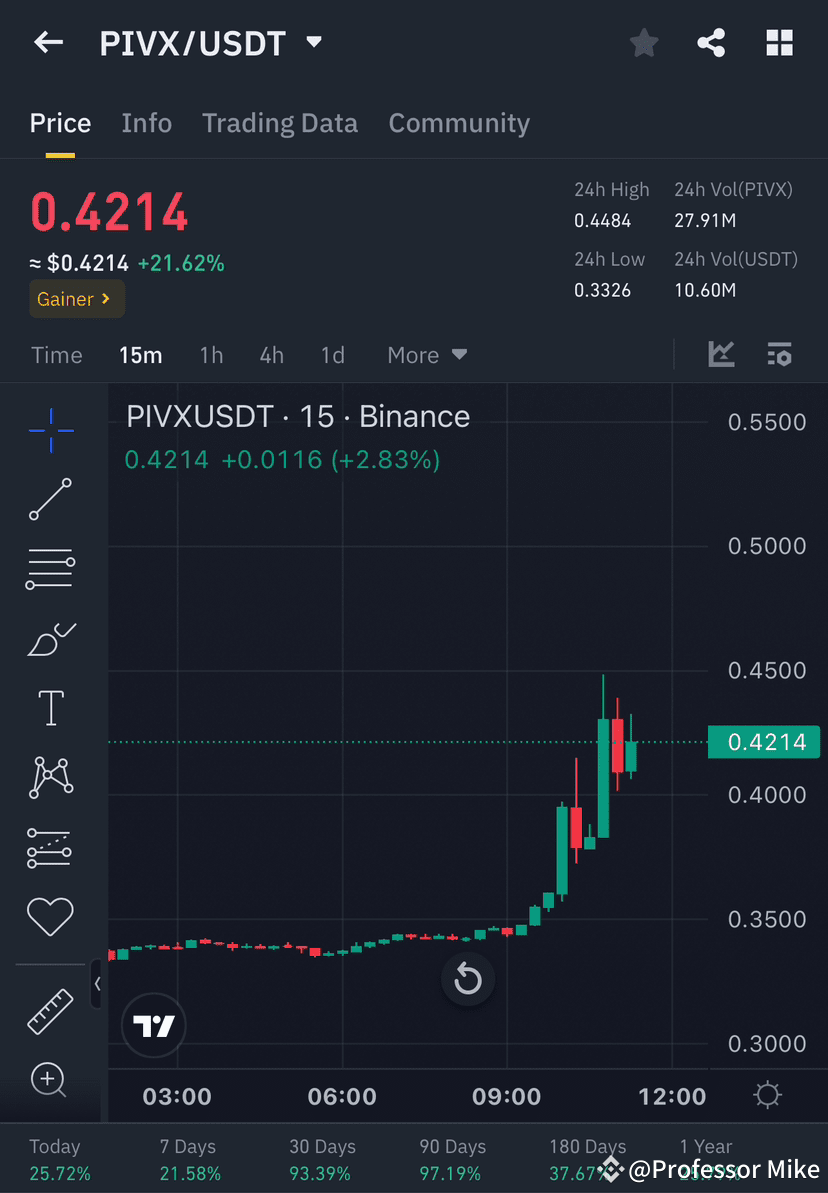Select the brush drawing tool
This screenshot has width=828, height=1193.
coord(50,639)
